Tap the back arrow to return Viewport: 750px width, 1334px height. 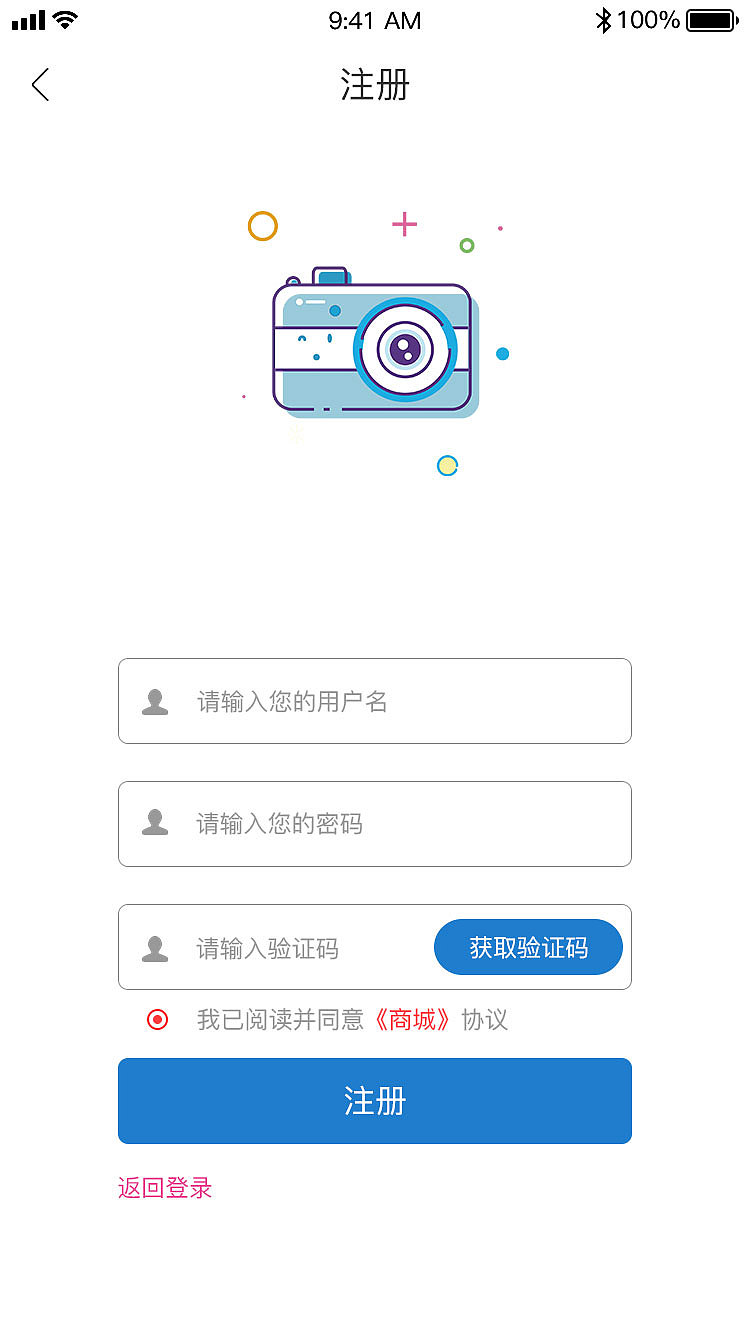(x=40, y=85)
